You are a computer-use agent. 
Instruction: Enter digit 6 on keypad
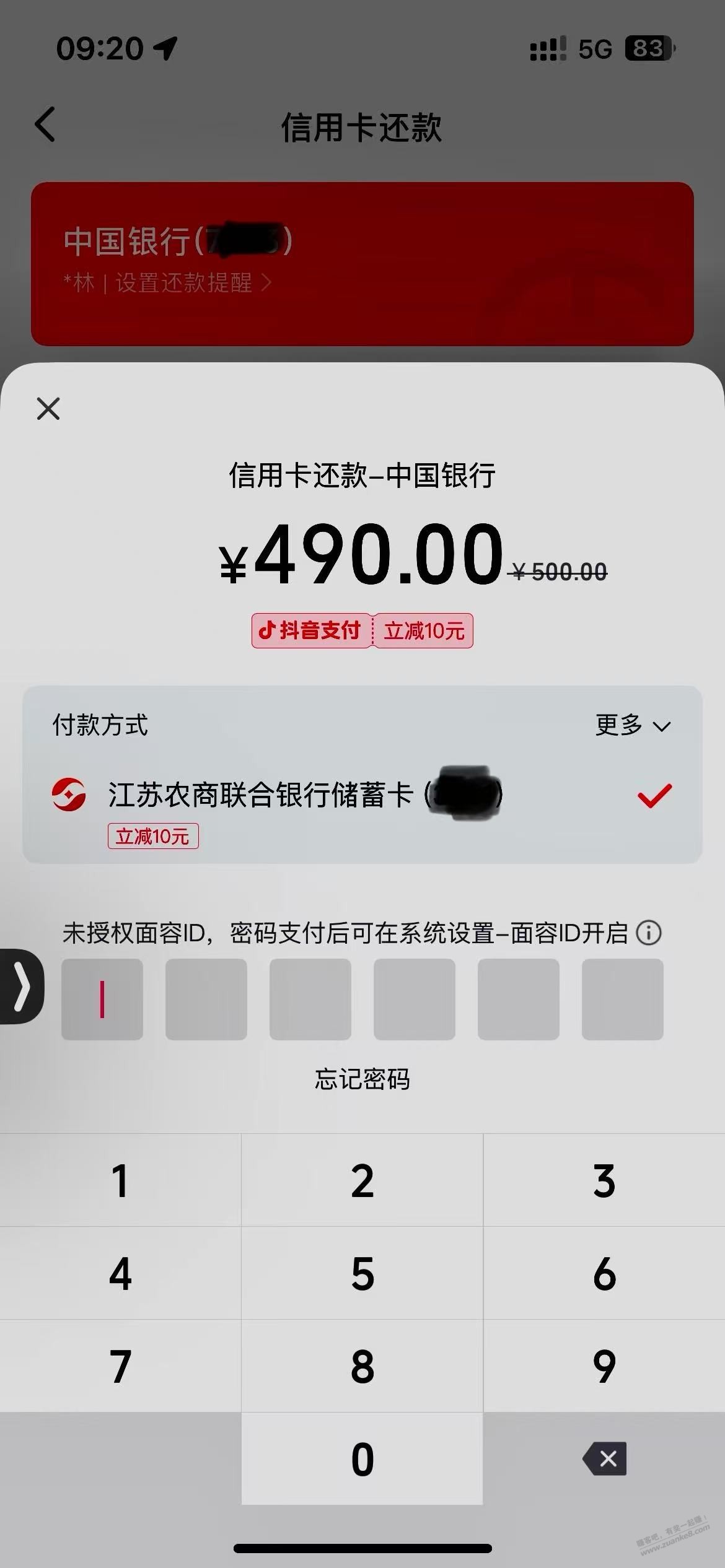pyautogui.click(x=604, y=1274)
